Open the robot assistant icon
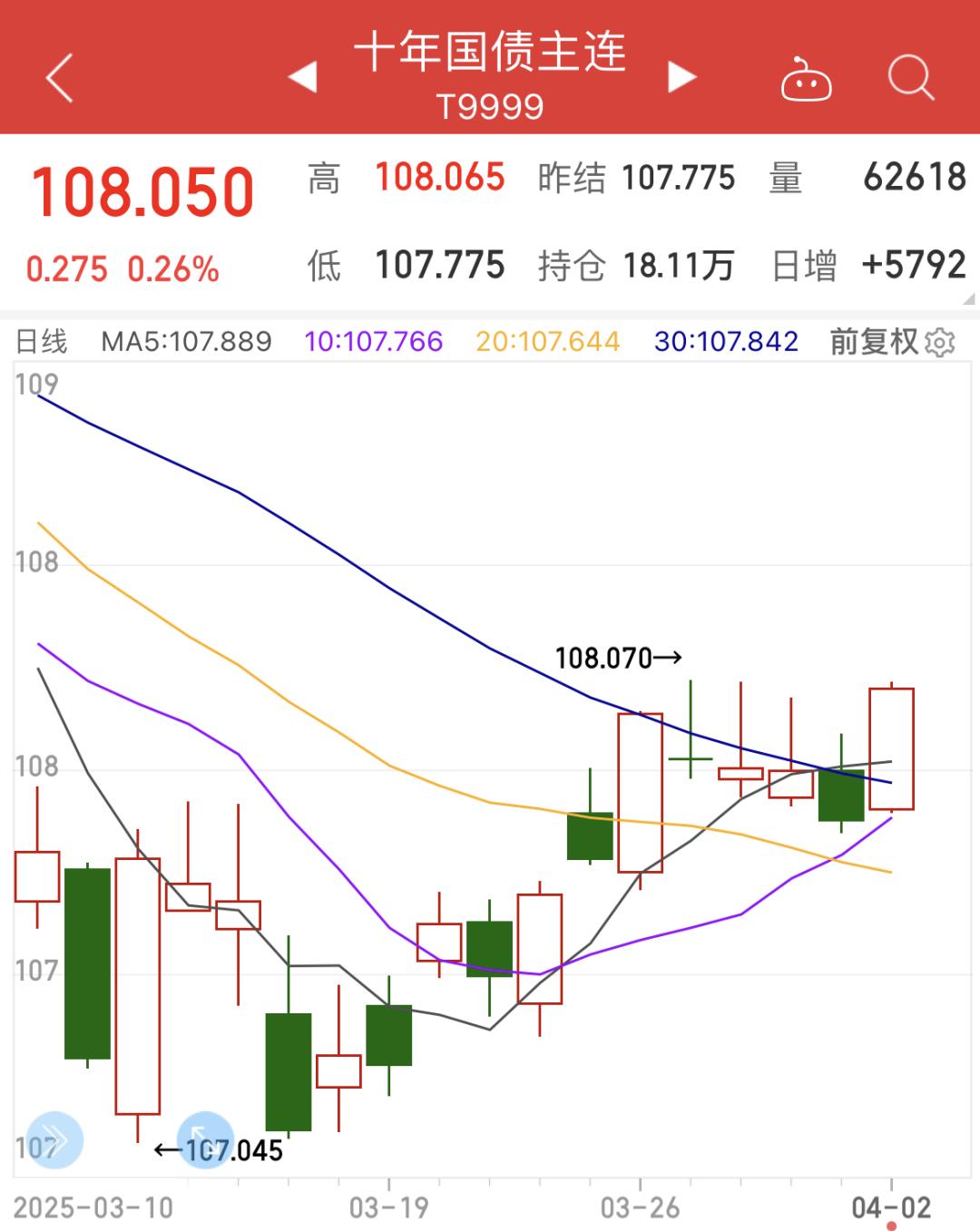Image resolution: width=980 pixels, height=1231 pixels. [806, 79]
